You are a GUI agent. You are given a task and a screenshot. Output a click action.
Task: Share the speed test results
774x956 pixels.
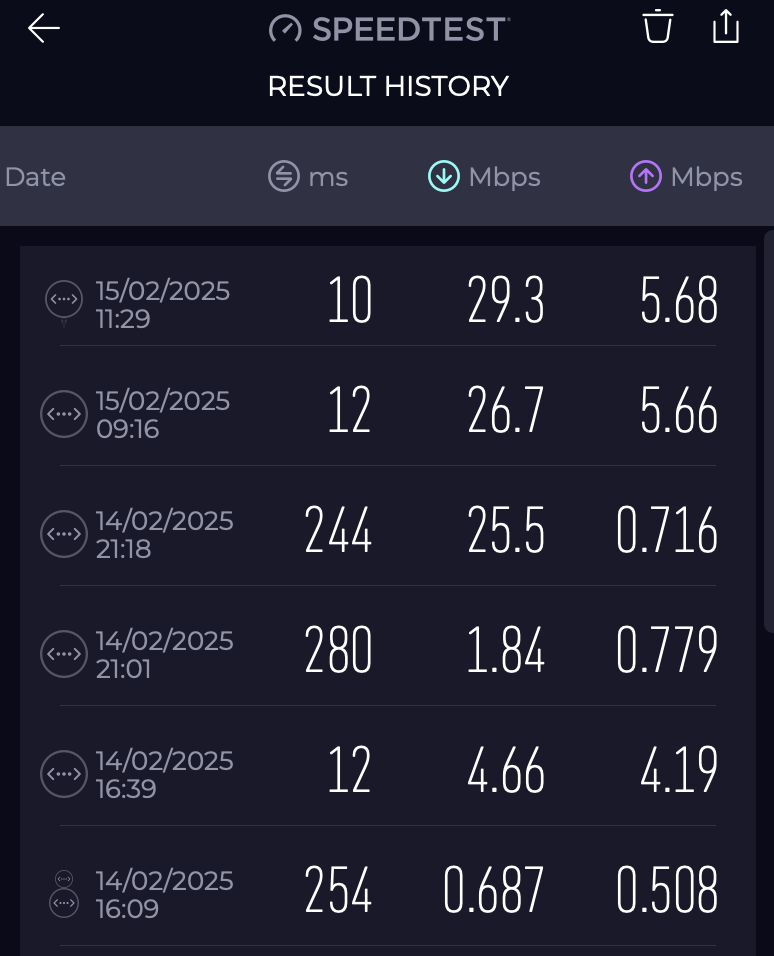[x=726, y=28]
